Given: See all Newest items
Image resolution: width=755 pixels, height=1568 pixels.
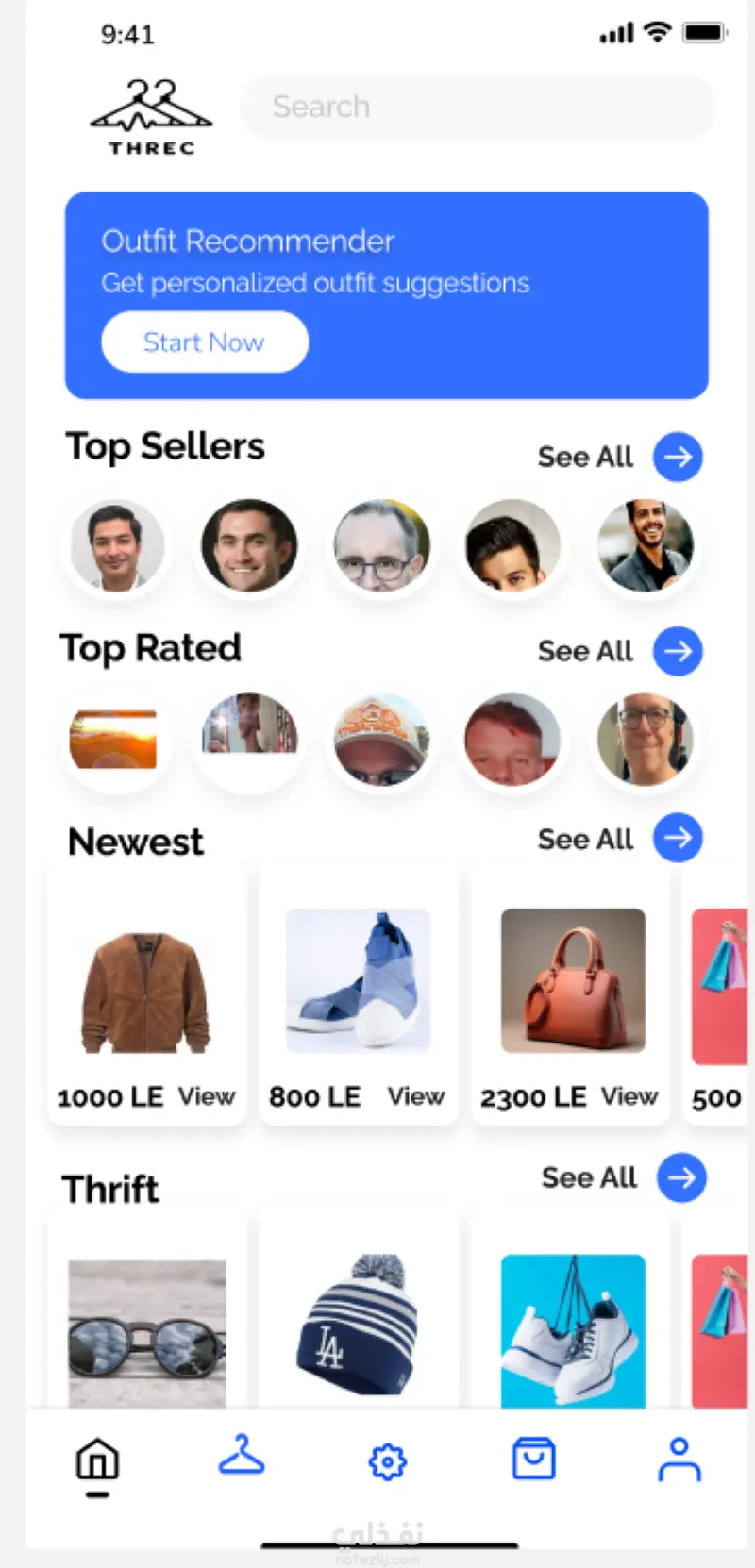Looking at the screenshot, I should pyautogui.click(x=678, y=838).
